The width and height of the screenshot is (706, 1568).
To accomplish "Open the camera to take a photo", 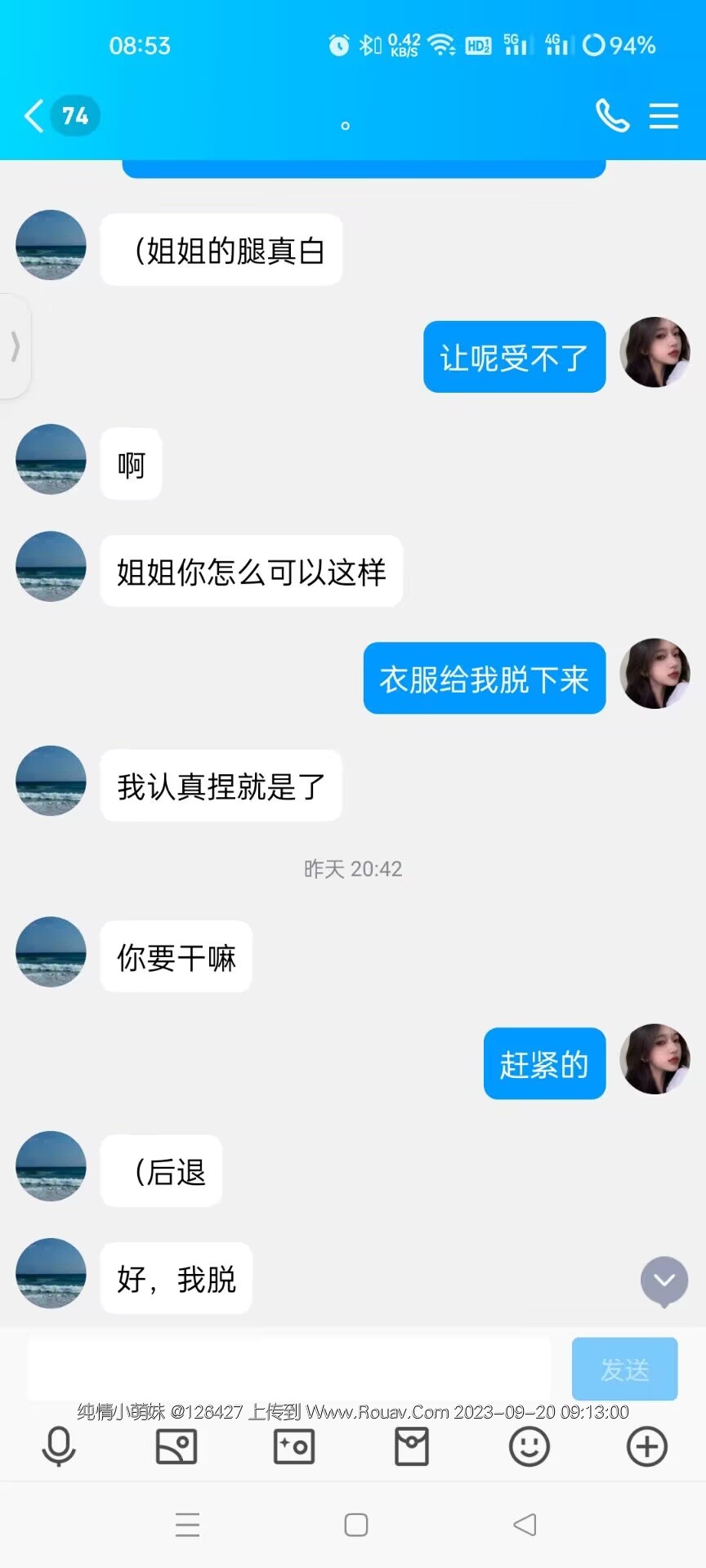I will [x=294, y=1447].
